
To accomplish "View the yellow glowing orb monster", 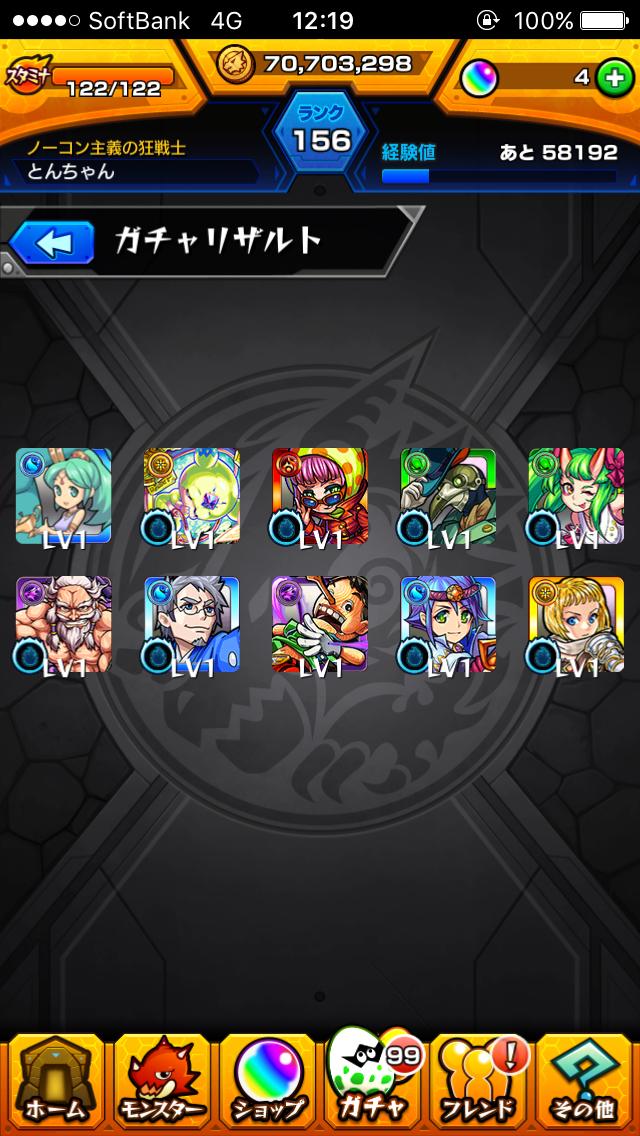I will 192,497.
